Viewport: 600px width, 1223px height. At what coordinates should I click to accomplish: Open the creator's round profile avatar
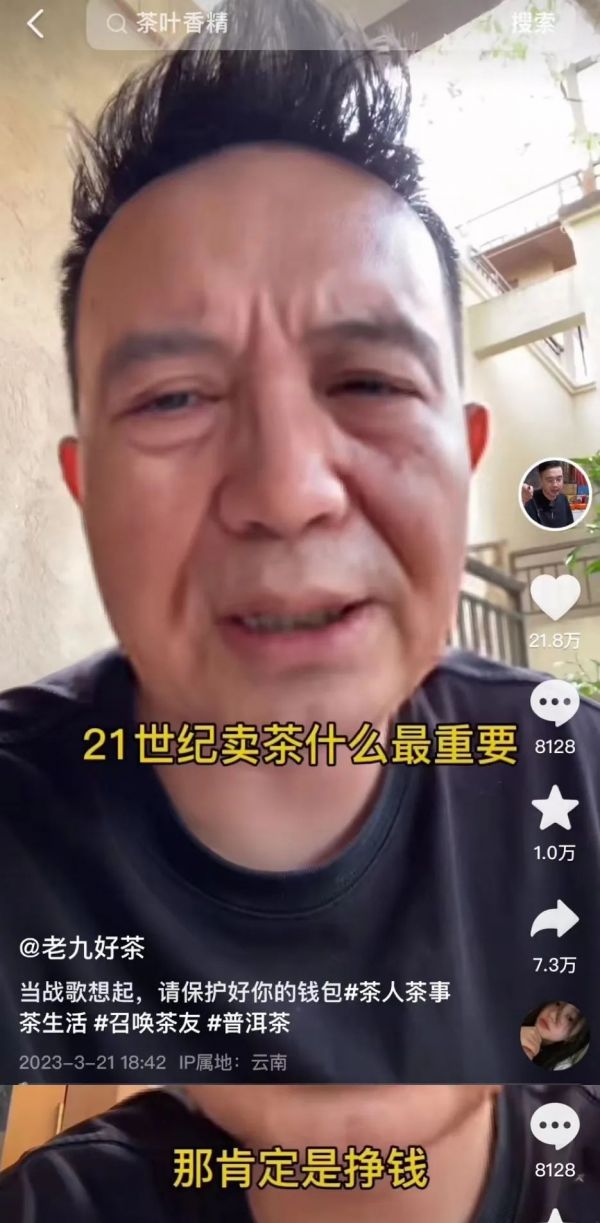pyautogui.click(x=554, y=493)
